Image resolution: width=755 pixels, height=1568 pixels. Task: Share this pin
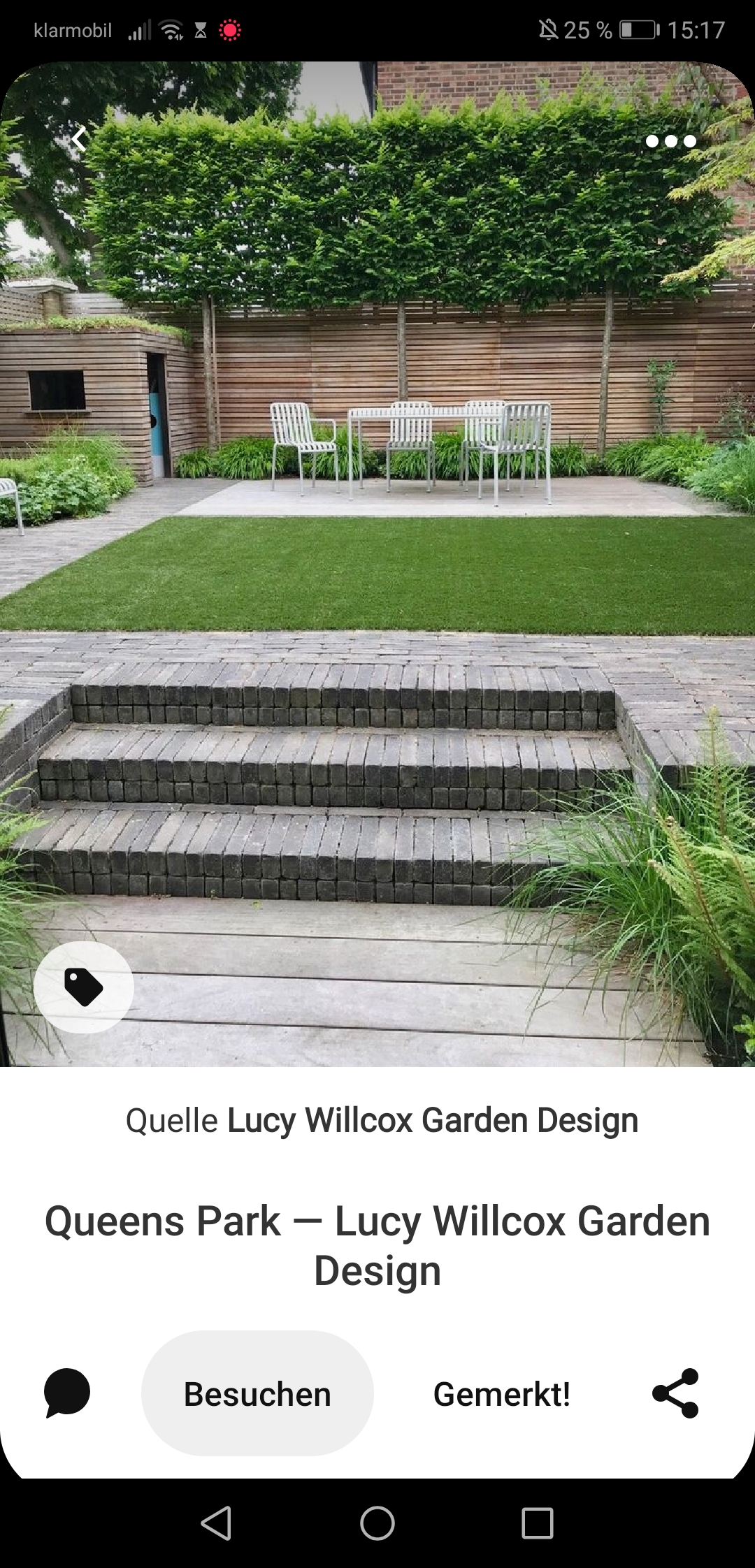click(675, 1393)
